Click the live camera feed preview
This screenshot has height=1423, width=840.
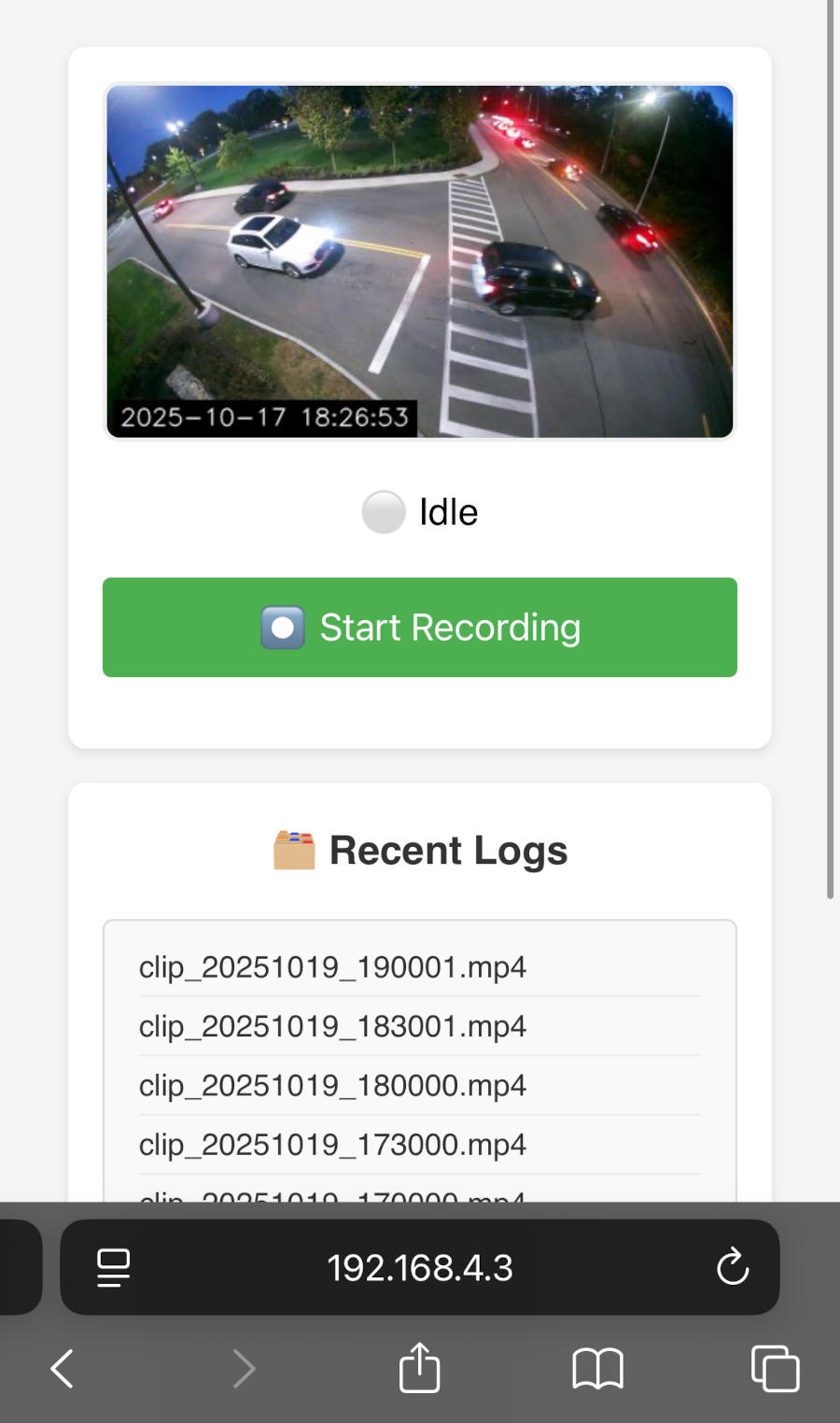419,261
